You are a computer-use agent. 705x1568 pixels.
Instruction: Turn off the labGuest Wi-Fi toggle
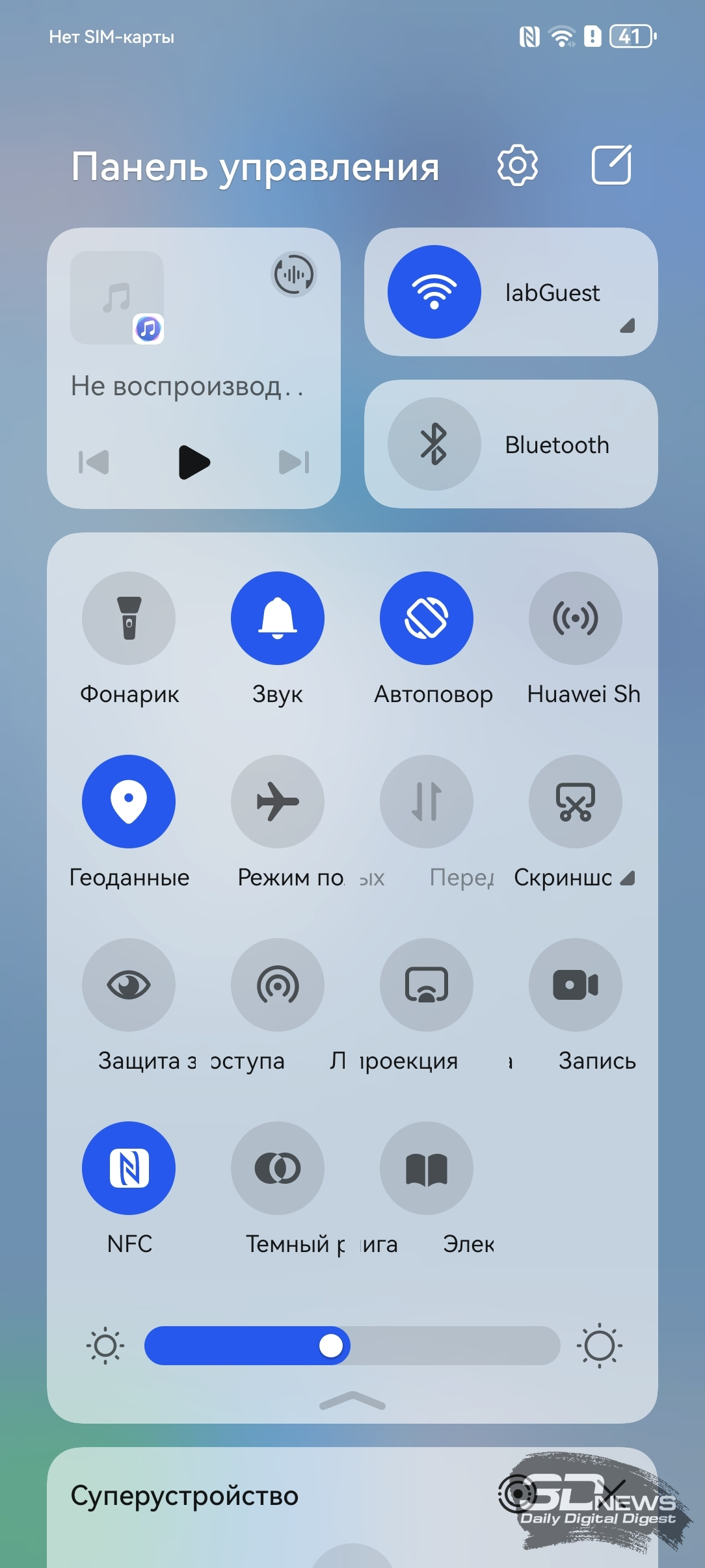coord(434,292)
